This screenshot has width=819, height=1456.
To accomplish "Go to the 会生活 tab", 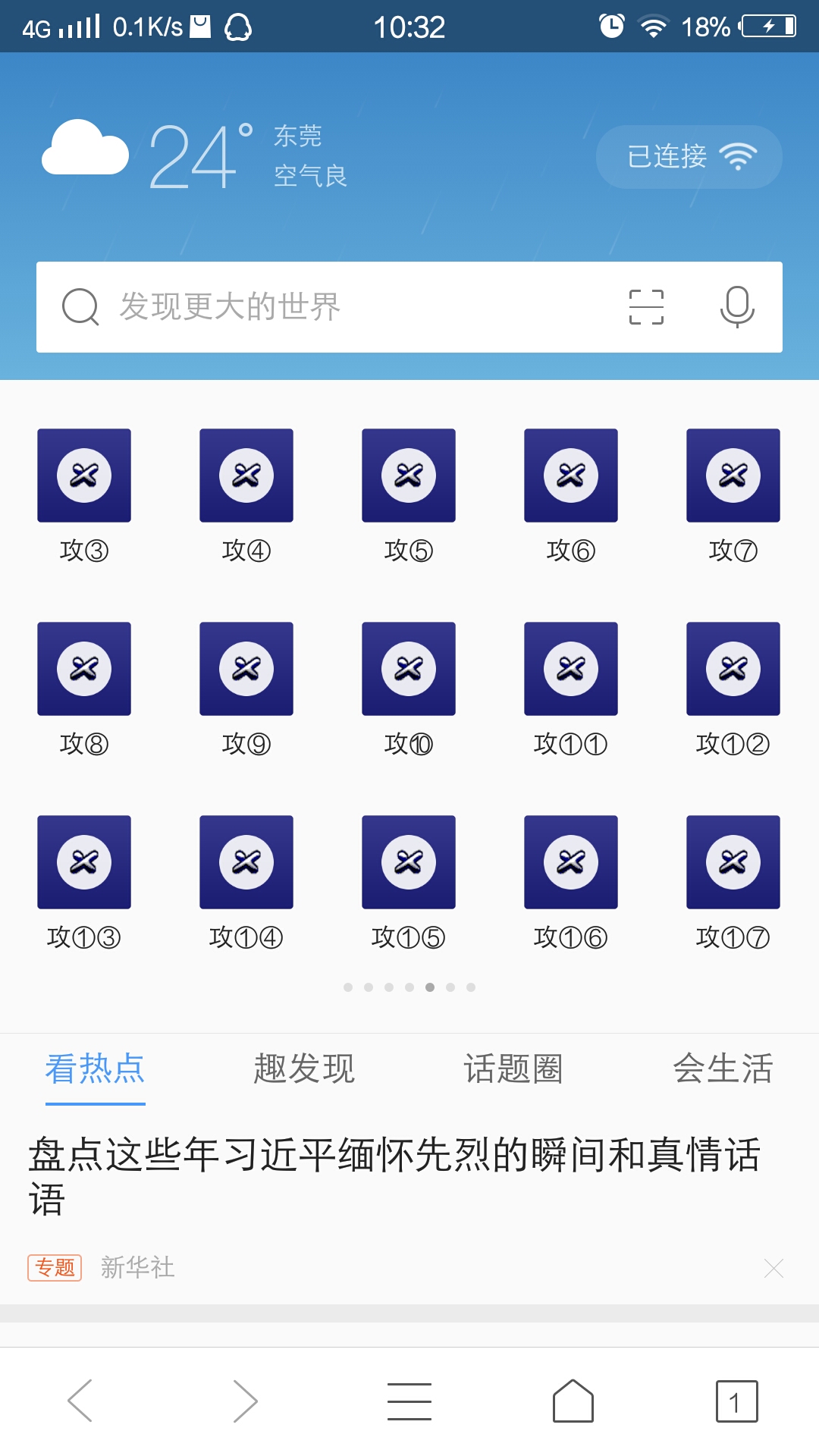I will (723, 1069).
